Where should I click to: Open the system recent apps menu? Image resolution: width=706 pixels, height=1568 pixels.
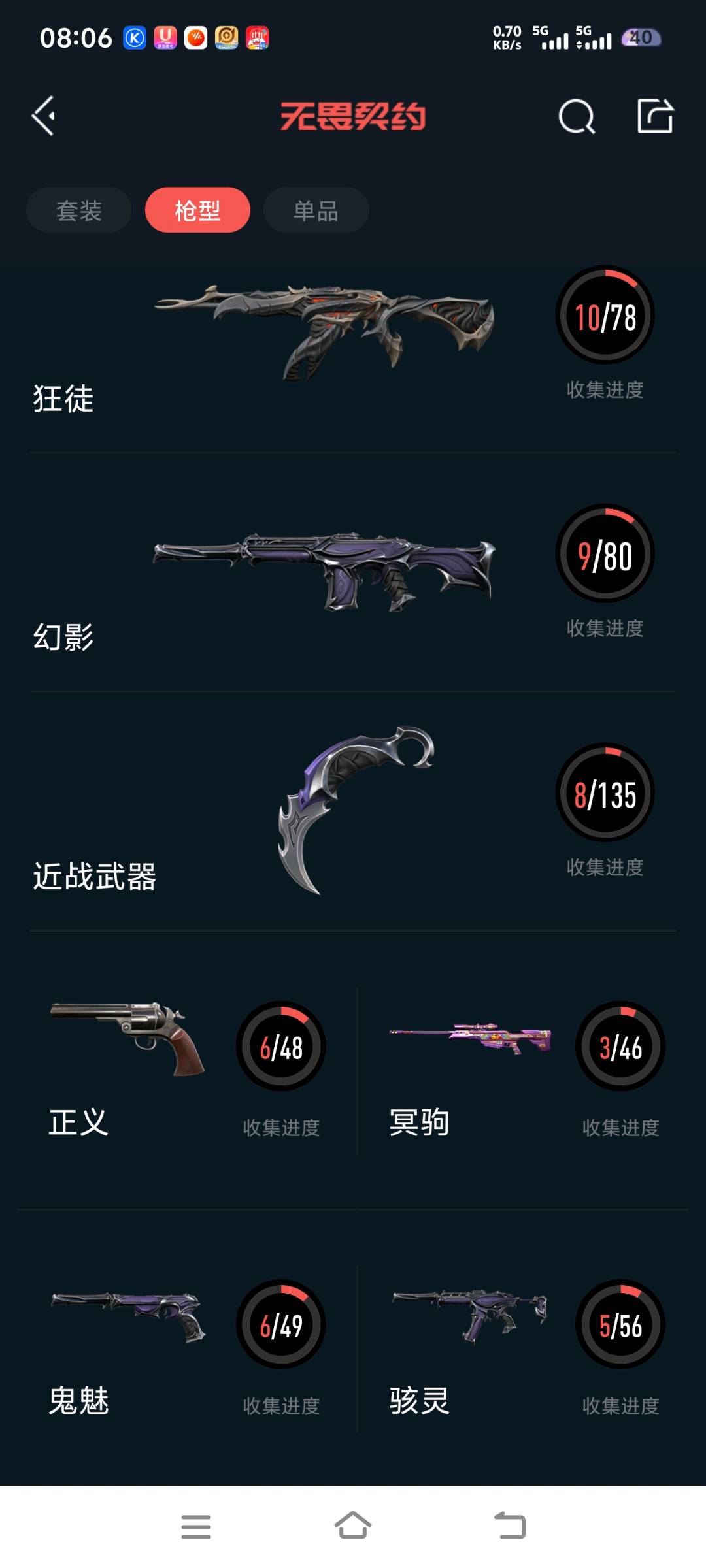coord(195,1526)
